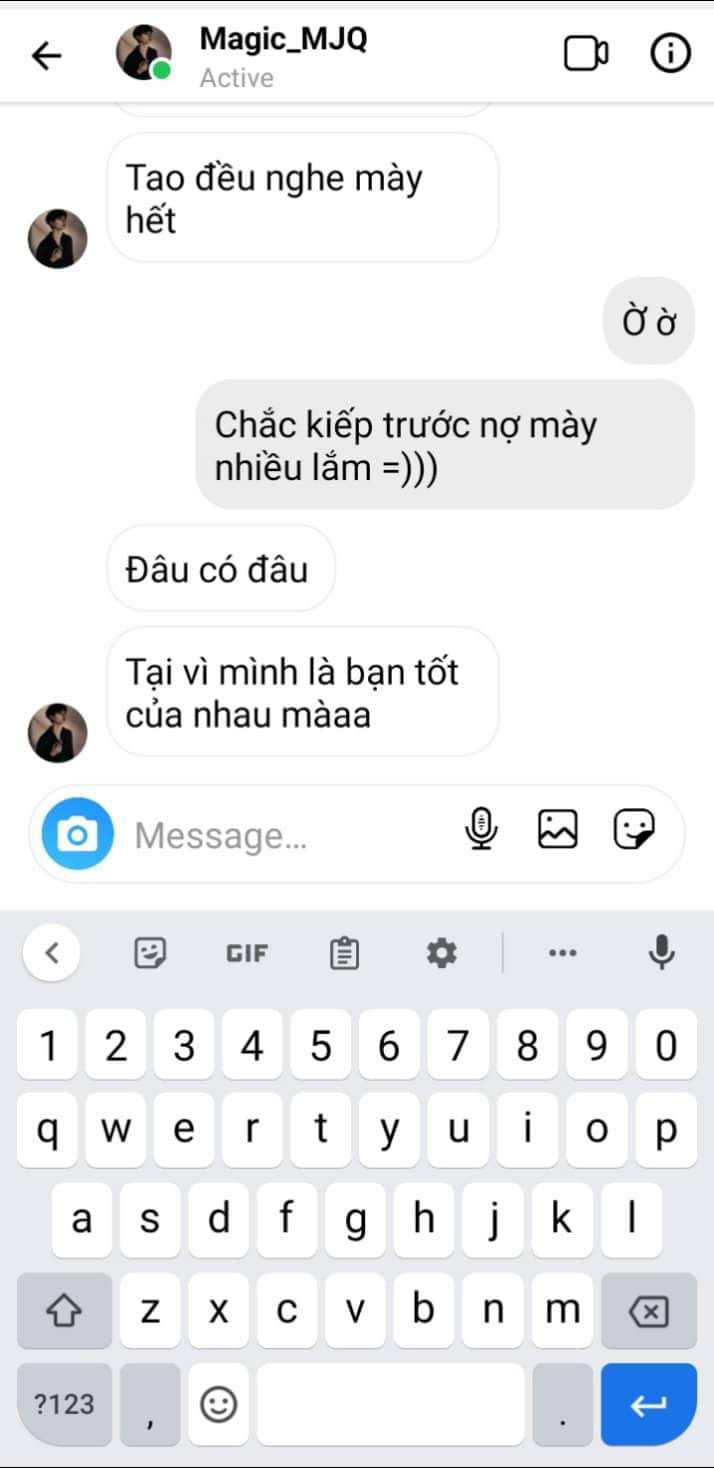
Task: Tap the backspace key
Action: click(649, 1311)
